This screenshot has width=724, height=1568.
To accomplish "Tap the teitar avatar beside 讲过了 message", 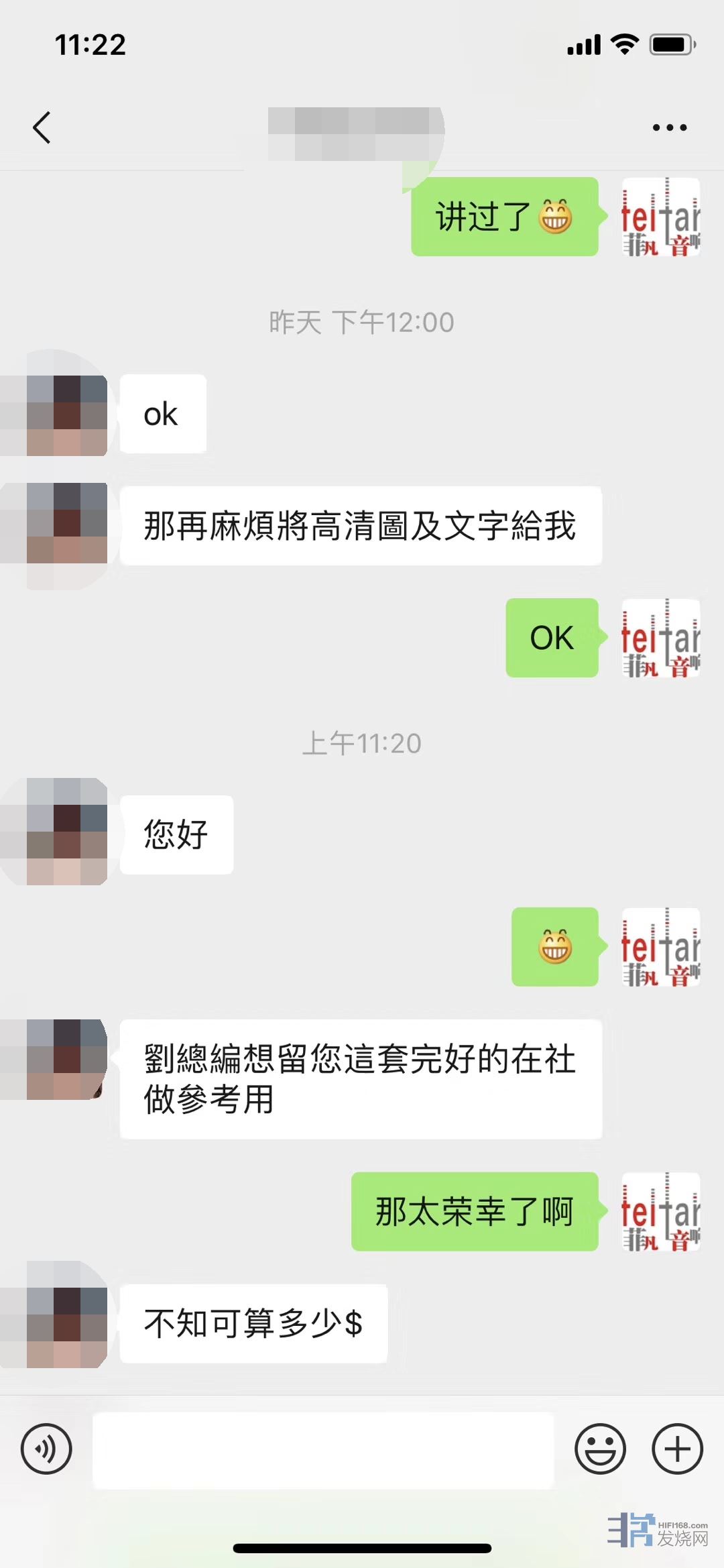I will tap(660, 217).
